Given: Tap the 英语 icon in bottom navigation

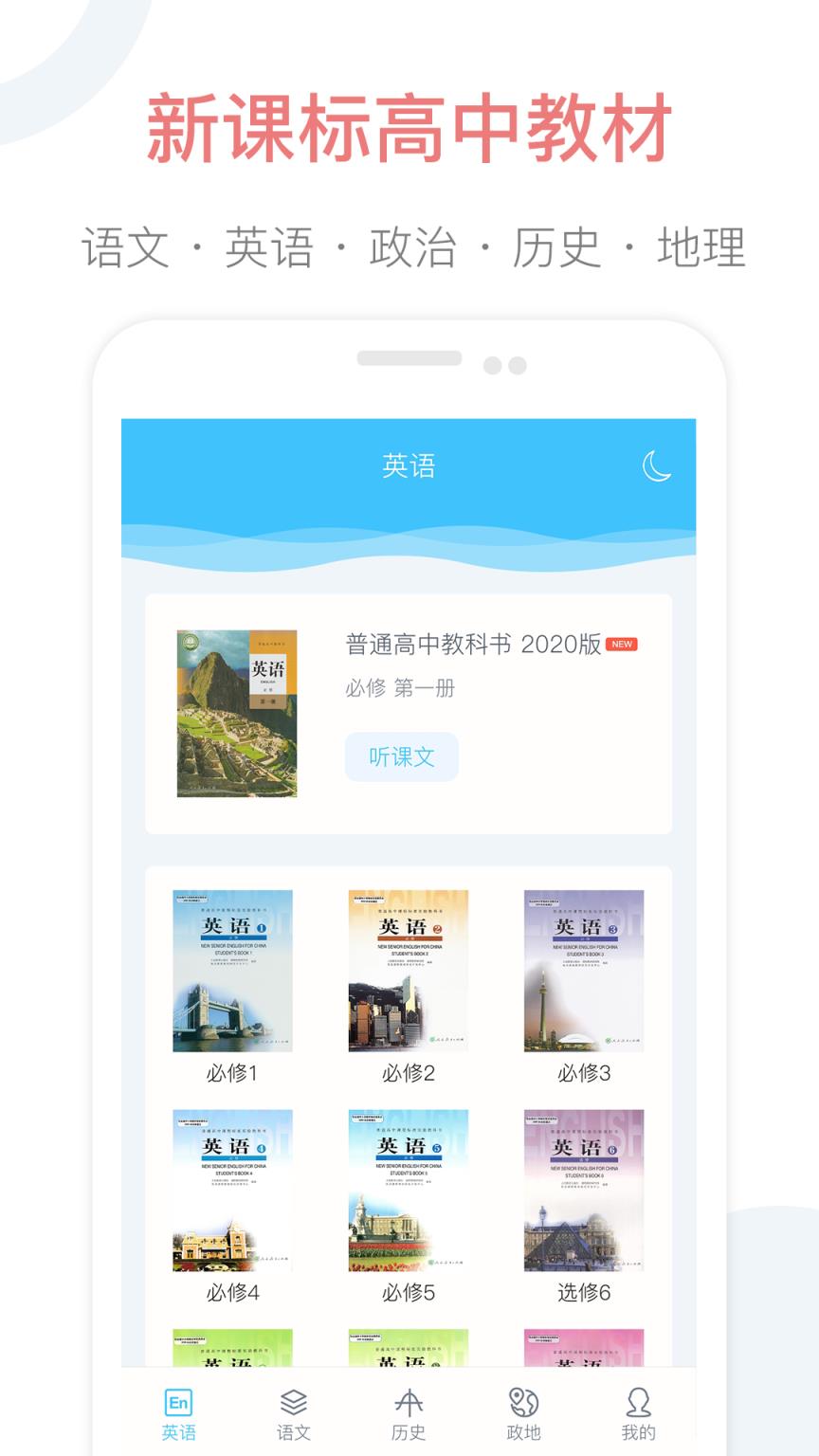Looking at the screenshot, I should tap(181, 1412).
